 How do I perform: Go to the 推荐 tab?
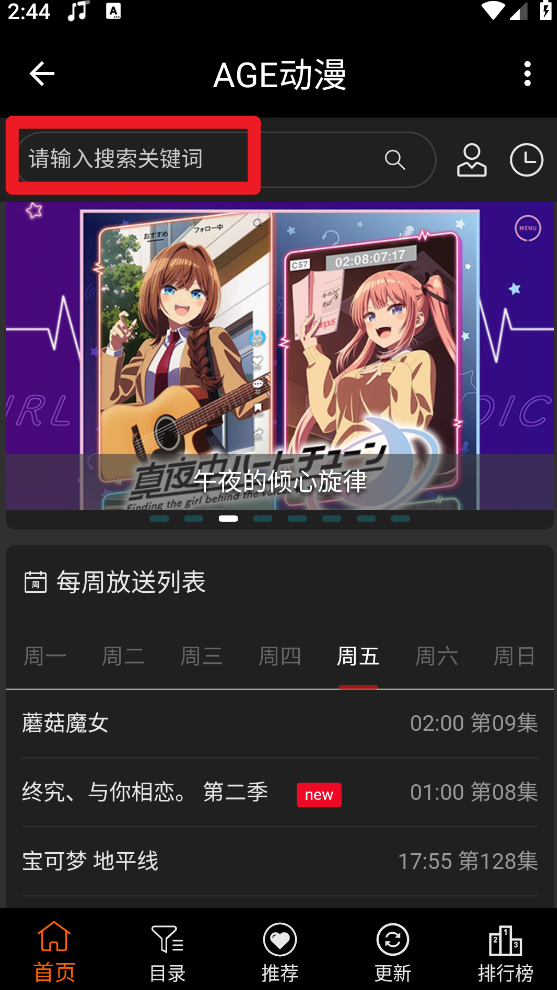coord(280,951)
